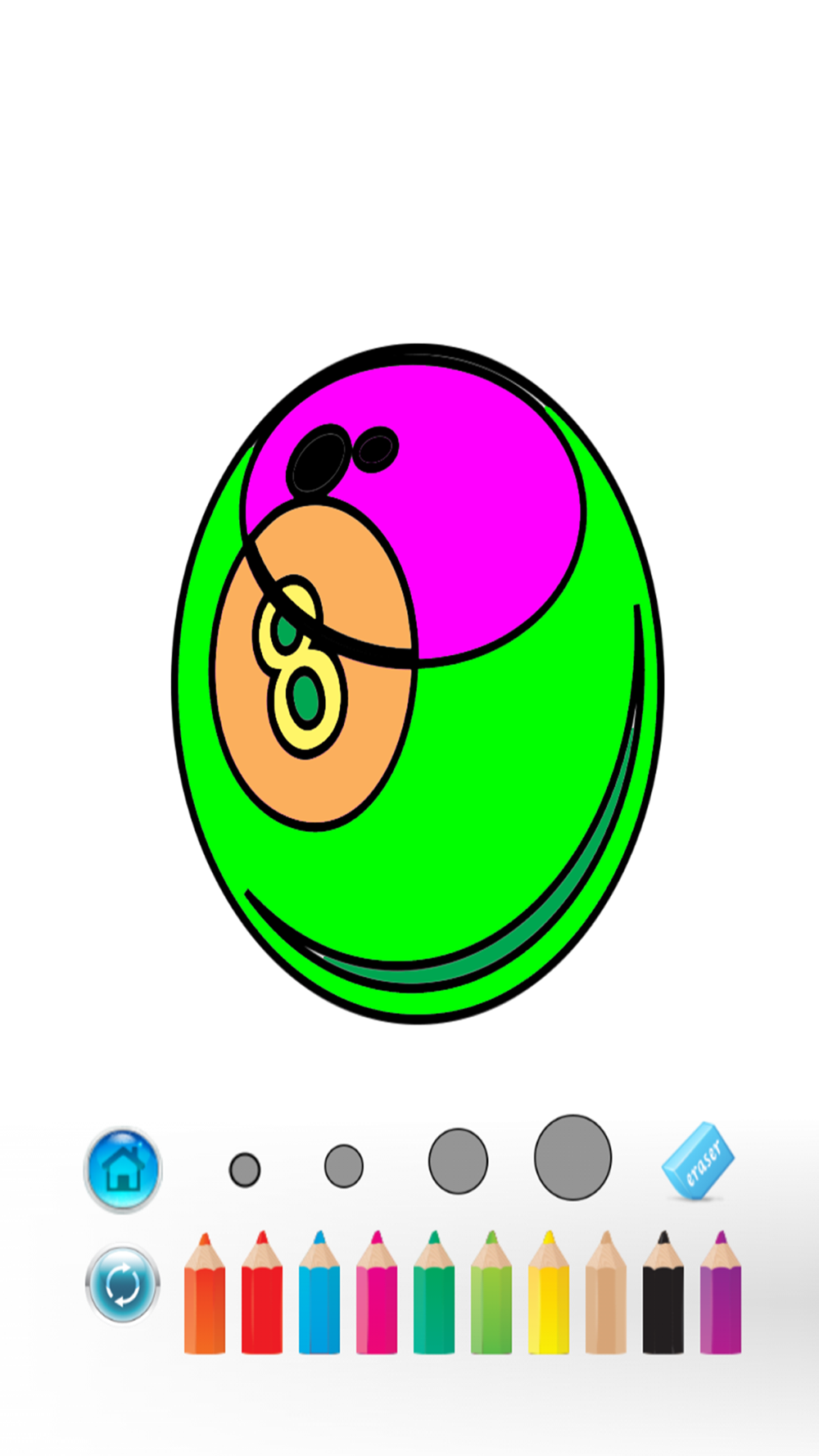Choose the smallest brush size dot
819x1456 pixels.
coord(245,1169)
